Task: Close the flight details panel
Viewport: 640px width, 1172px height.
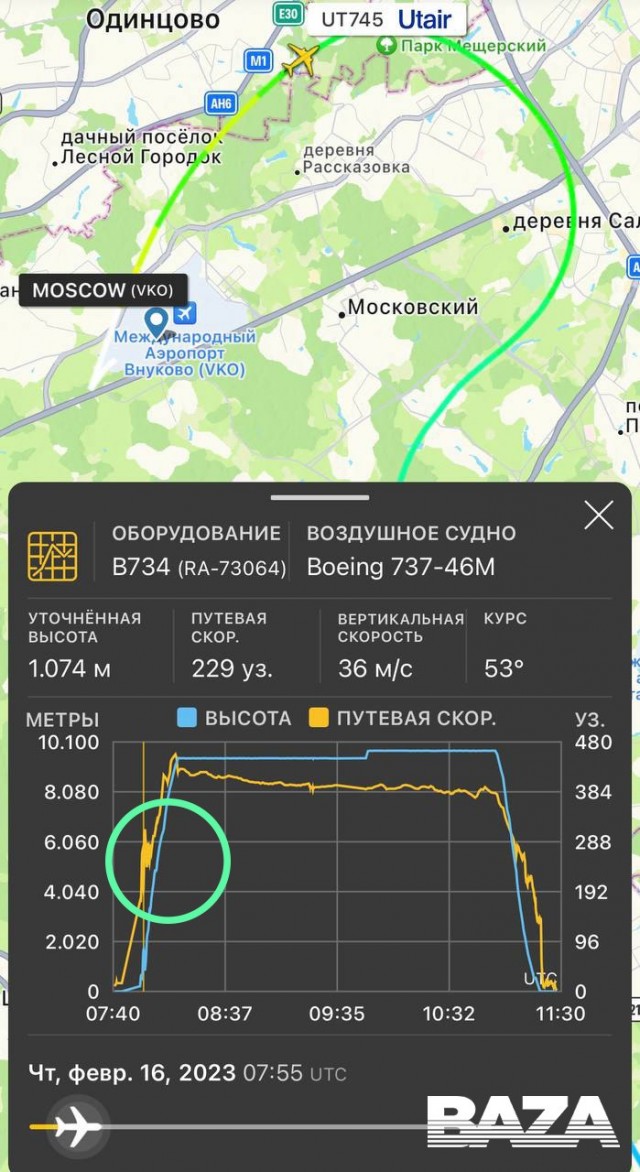Action: coord(598,516)
